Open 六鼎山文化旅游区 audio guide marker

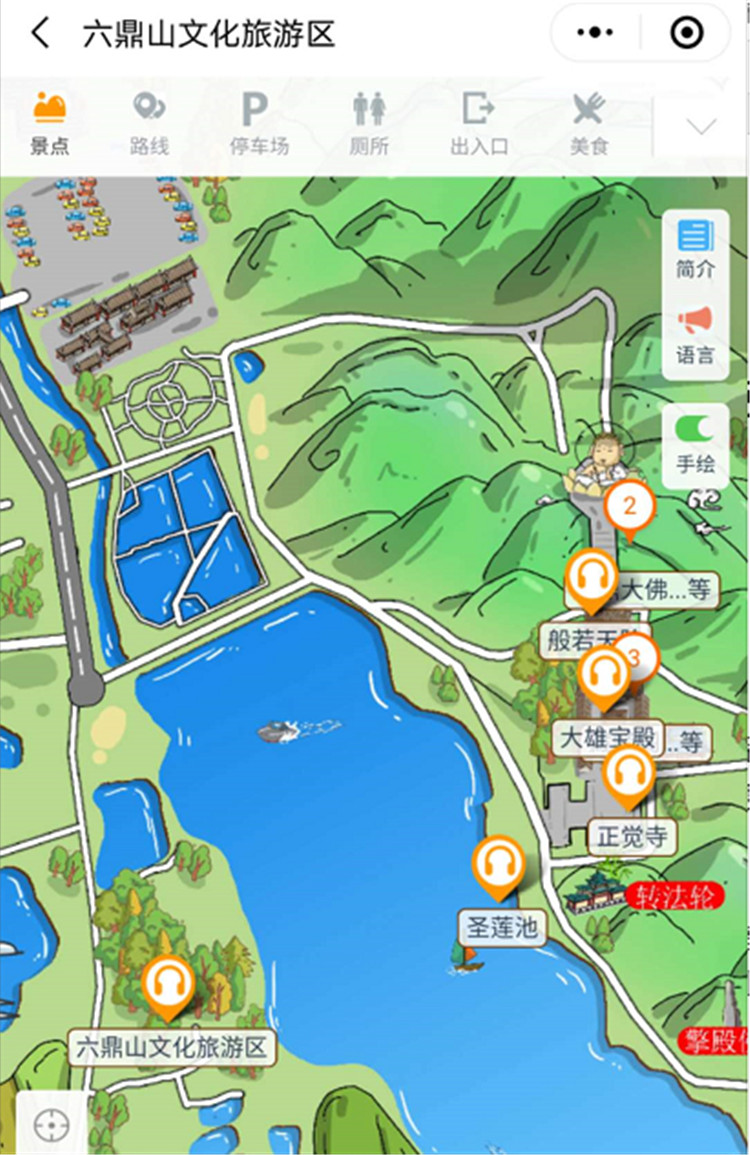coord(168,984)
